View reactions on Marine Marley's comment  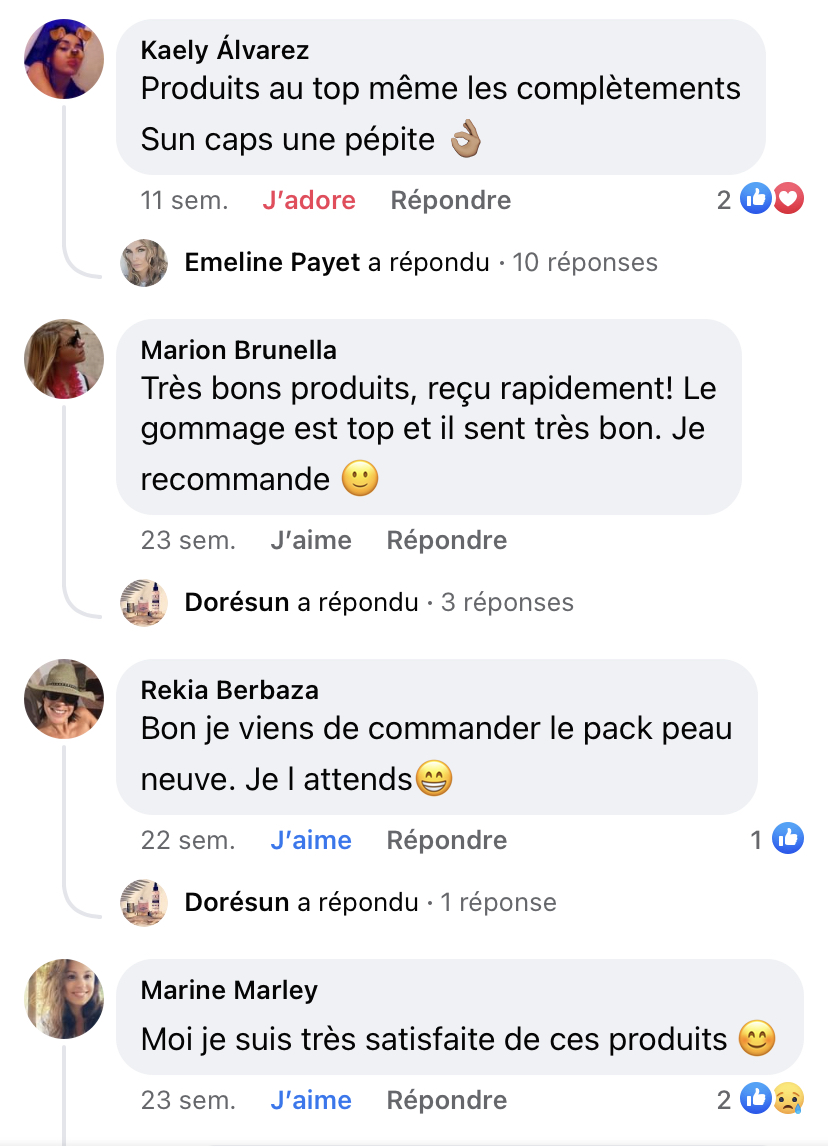click(x=771, y=1100)
